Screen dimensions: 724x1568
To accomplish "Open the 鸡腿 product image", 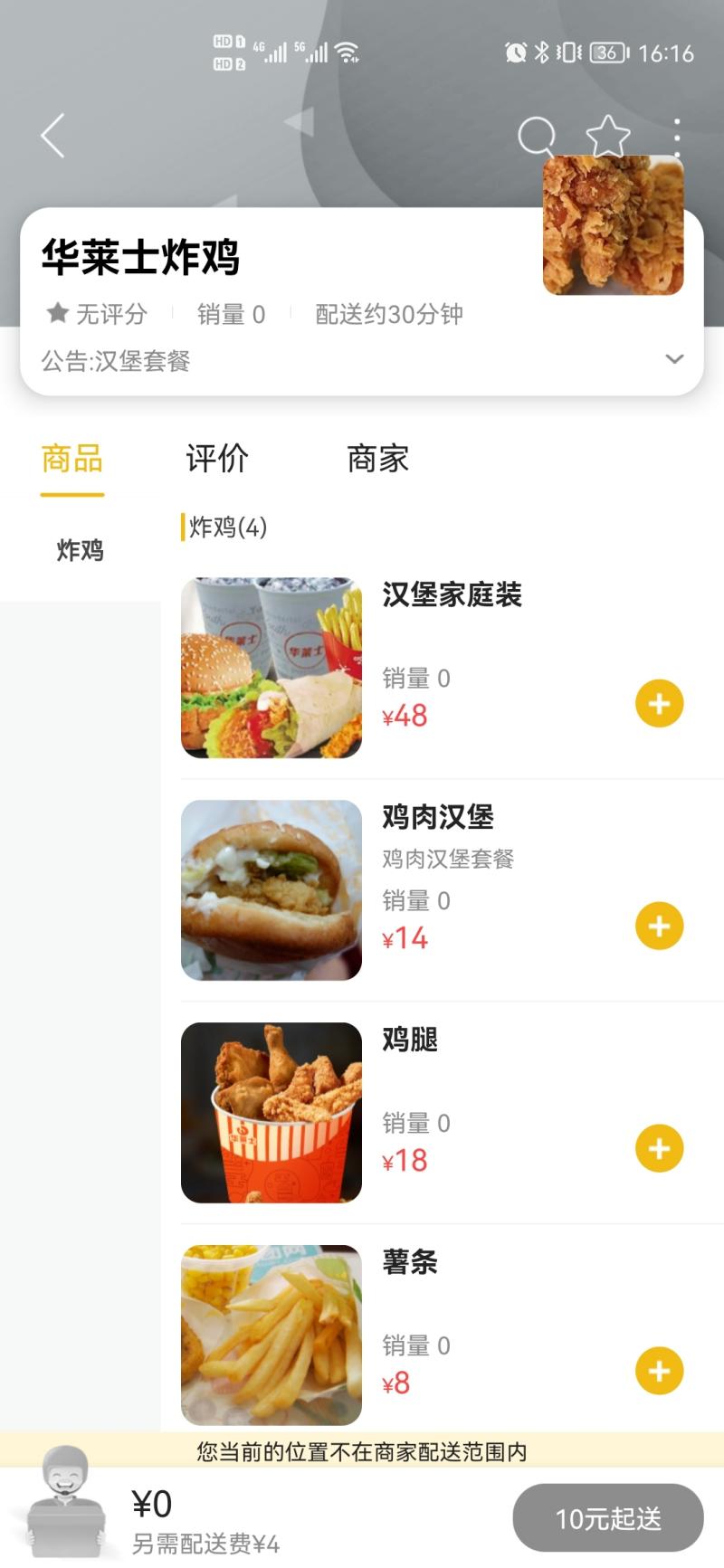I will pyautogui.click(x=271, y=1113).
